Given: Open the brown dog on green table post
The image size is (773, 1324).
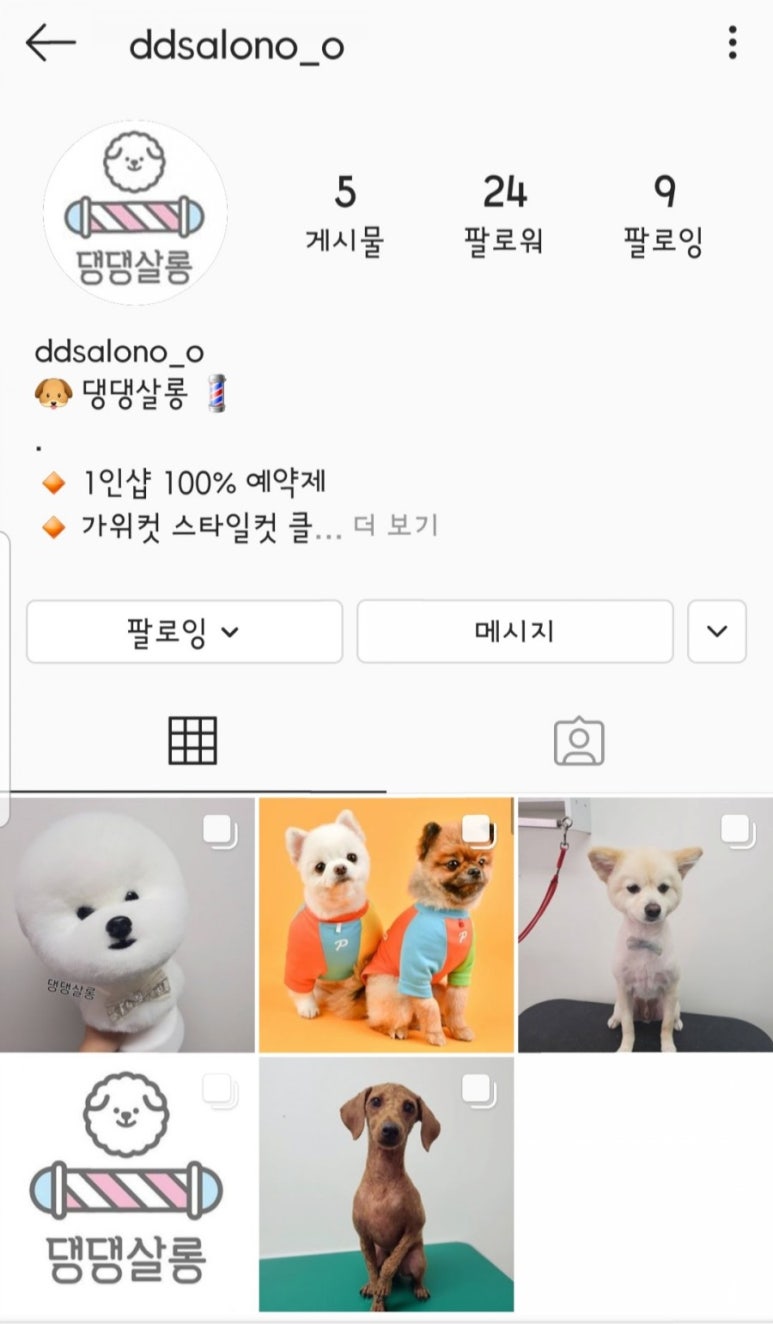Looking at the screenshot, I should tap(386, 1185).
